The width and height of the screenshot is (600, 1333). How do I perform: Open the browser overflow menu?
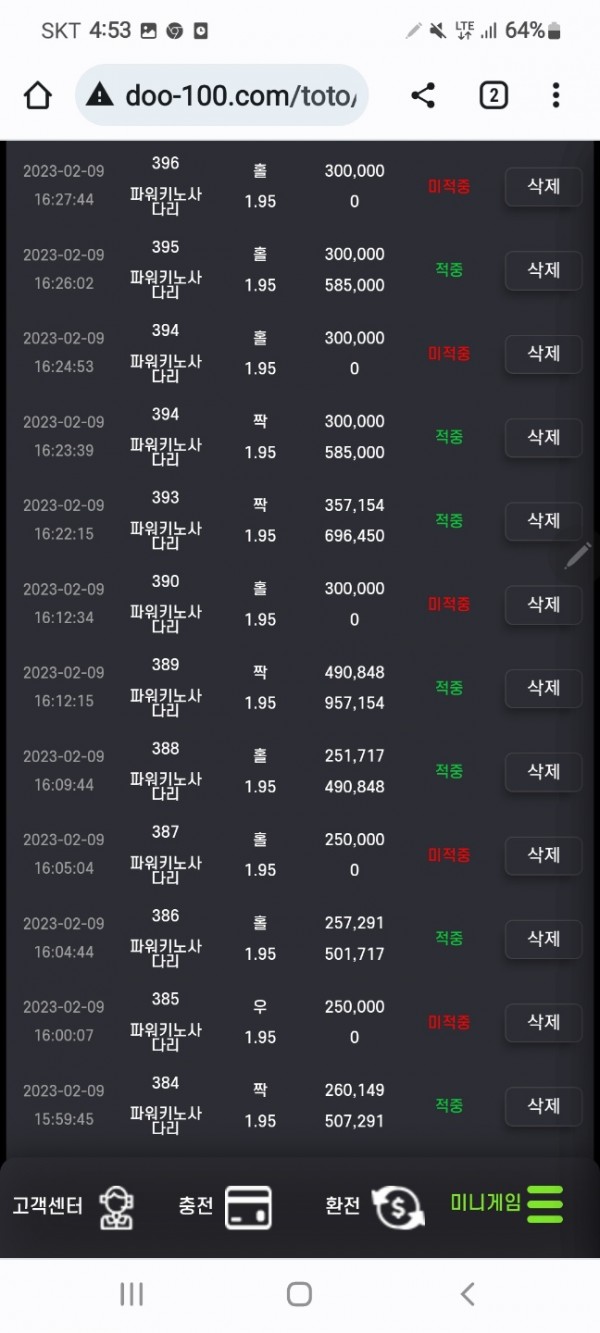(x=556, y=96)
